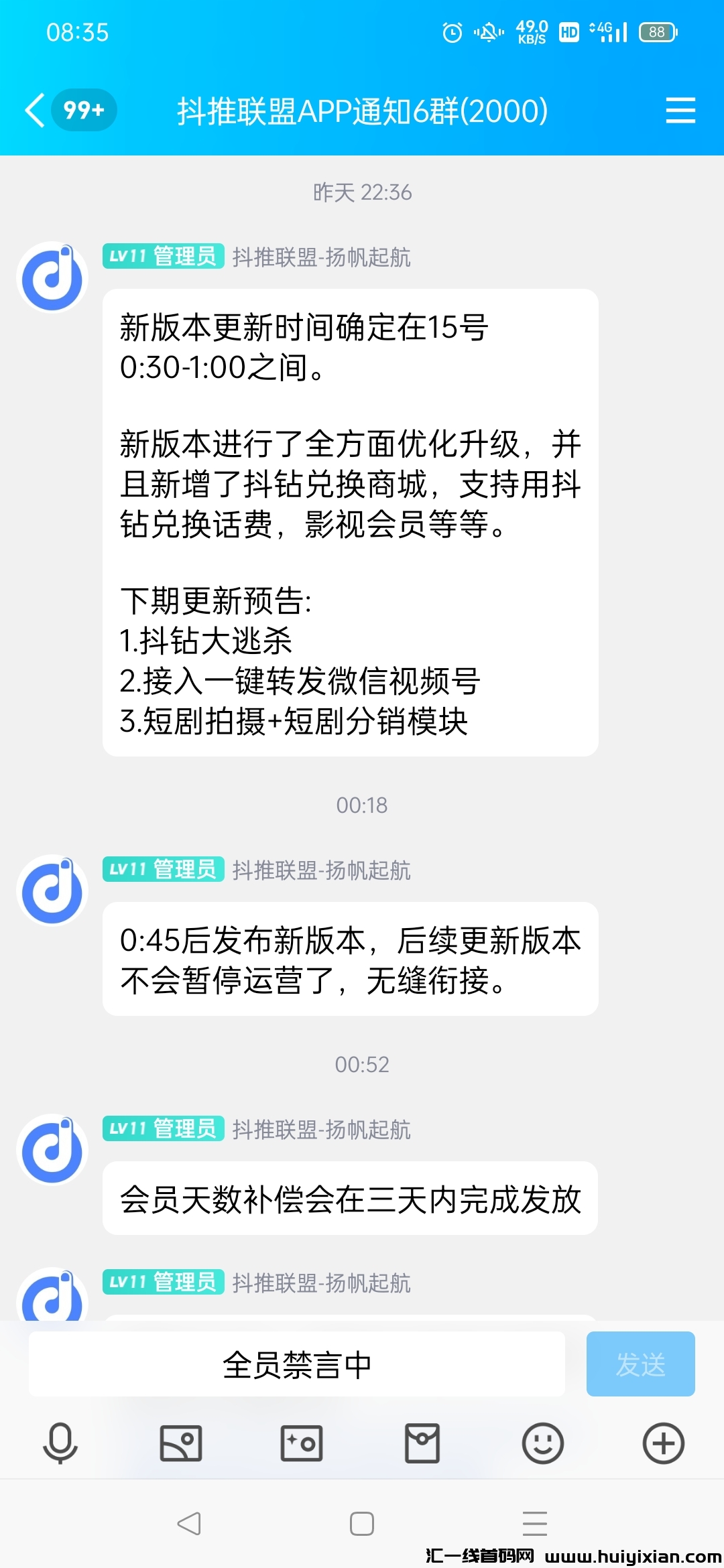
Task: Tap the sender nickname 抖推联盟-扬帆起航
Action: pos(322,257)
